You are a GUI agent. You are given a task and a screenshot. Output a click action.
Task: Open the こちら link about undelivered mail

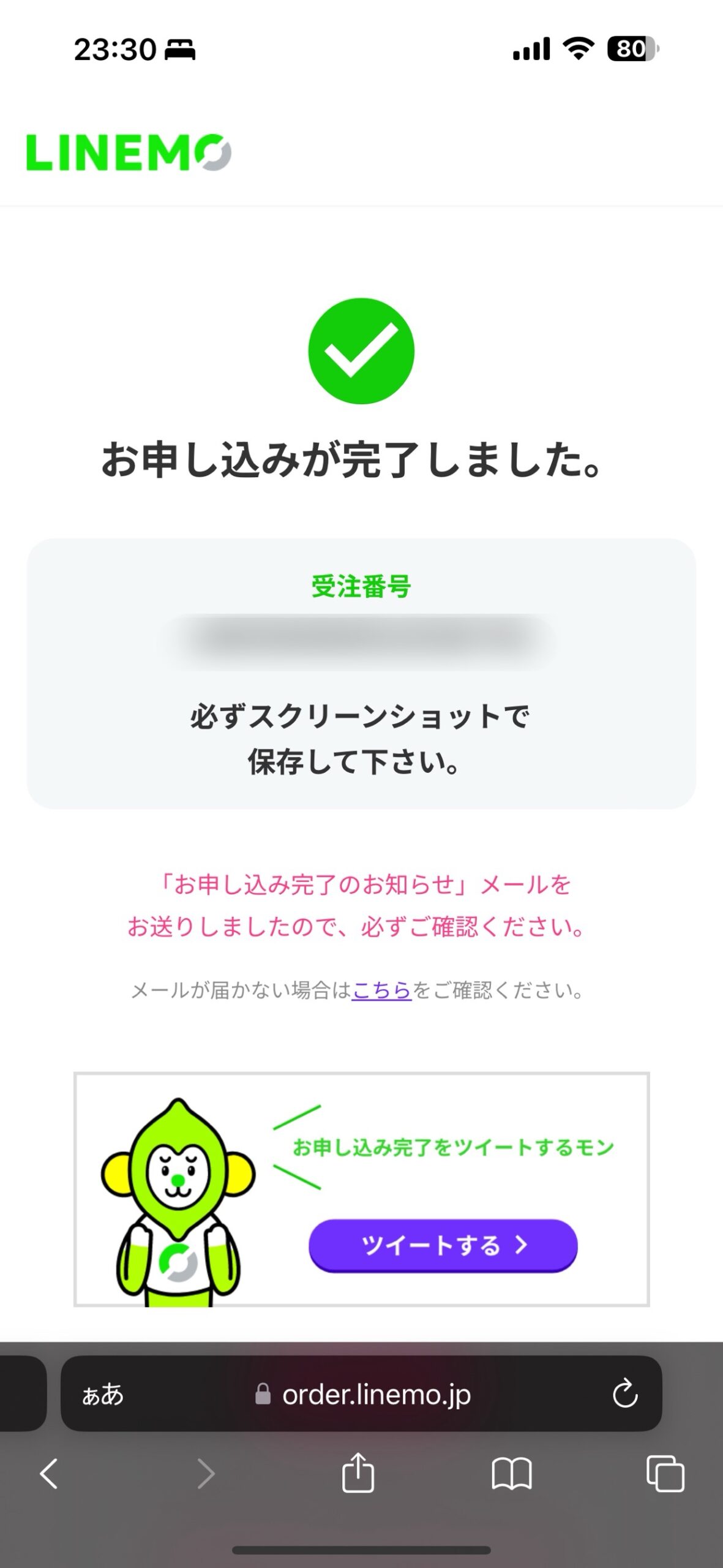pyautogui.click(x=381, y=990)
